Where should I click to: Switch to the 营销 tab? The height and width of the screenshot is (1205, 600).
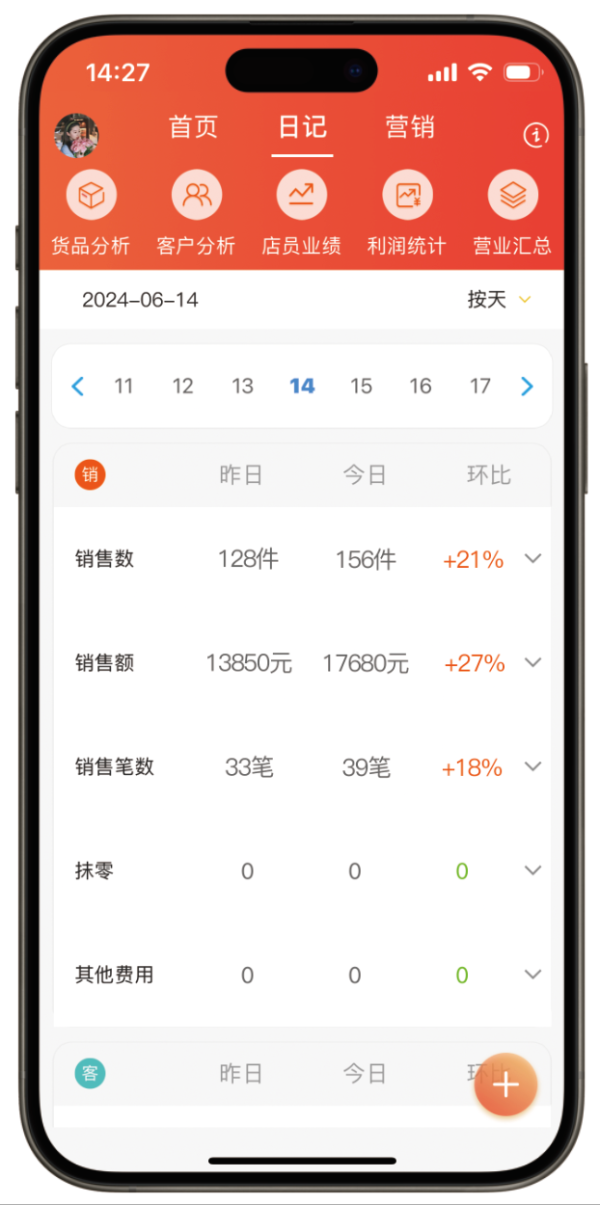click(x=410, y=128)
